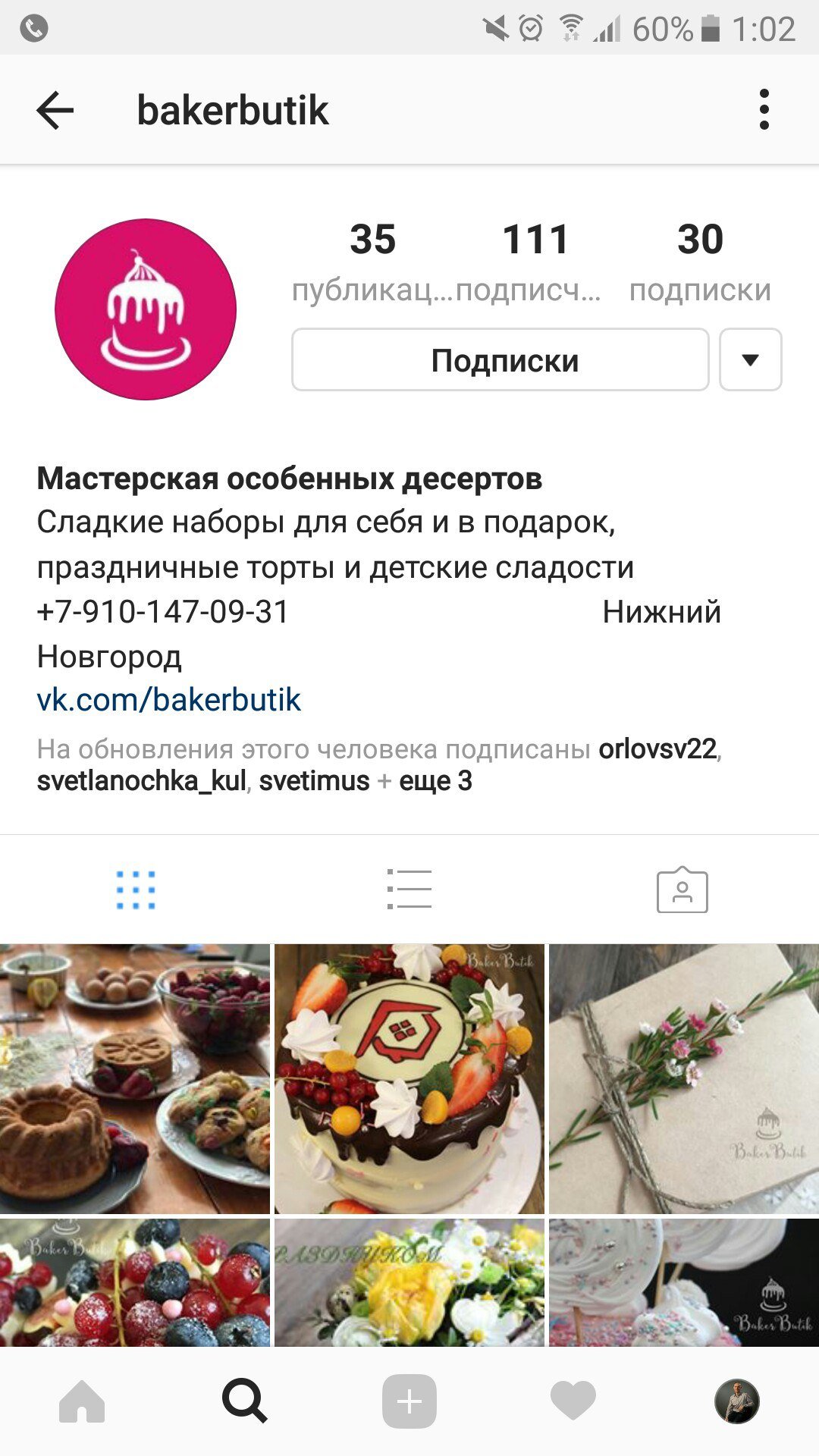Open the vk.com/bakerbutik link
This screenshot has width=819, height=1456.
[x=169, y=699]
